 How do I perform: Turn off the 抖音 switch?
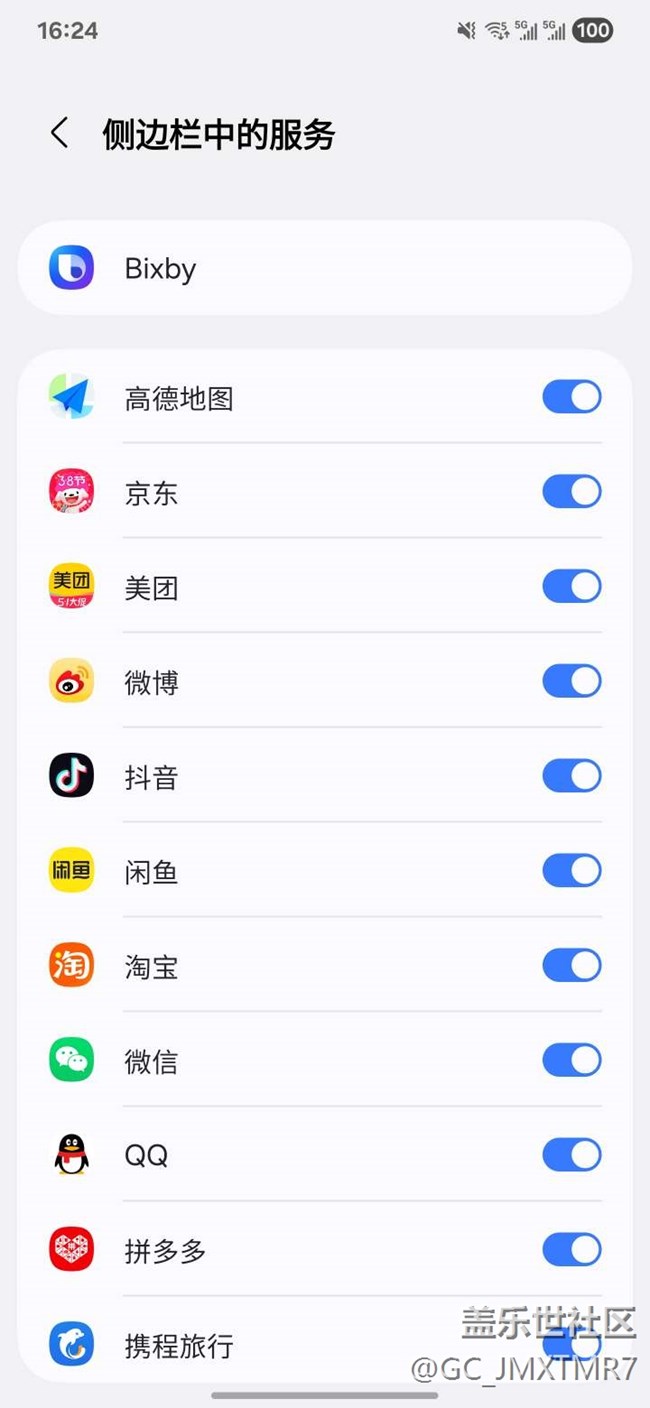[571, 776]
